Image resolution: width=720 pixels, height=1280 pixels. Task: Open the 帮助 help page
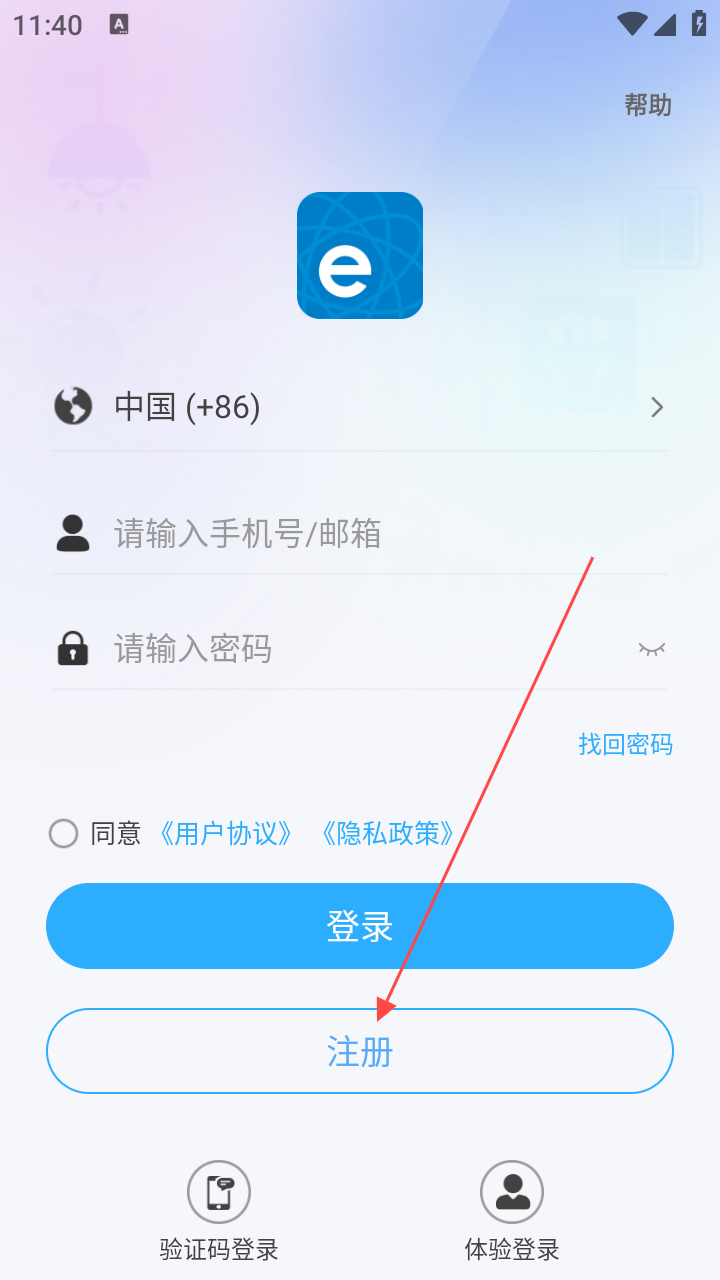[648, 105]
